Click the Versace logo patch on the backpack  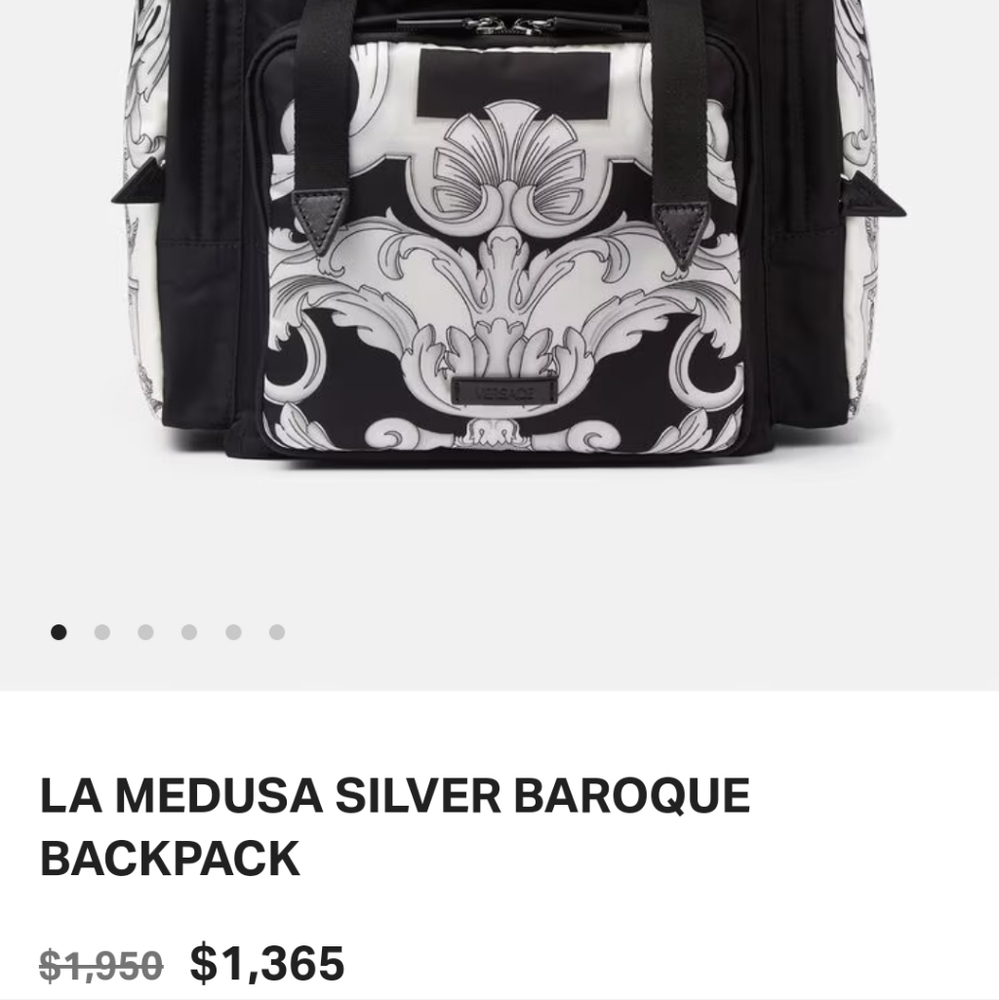(505, 389)
